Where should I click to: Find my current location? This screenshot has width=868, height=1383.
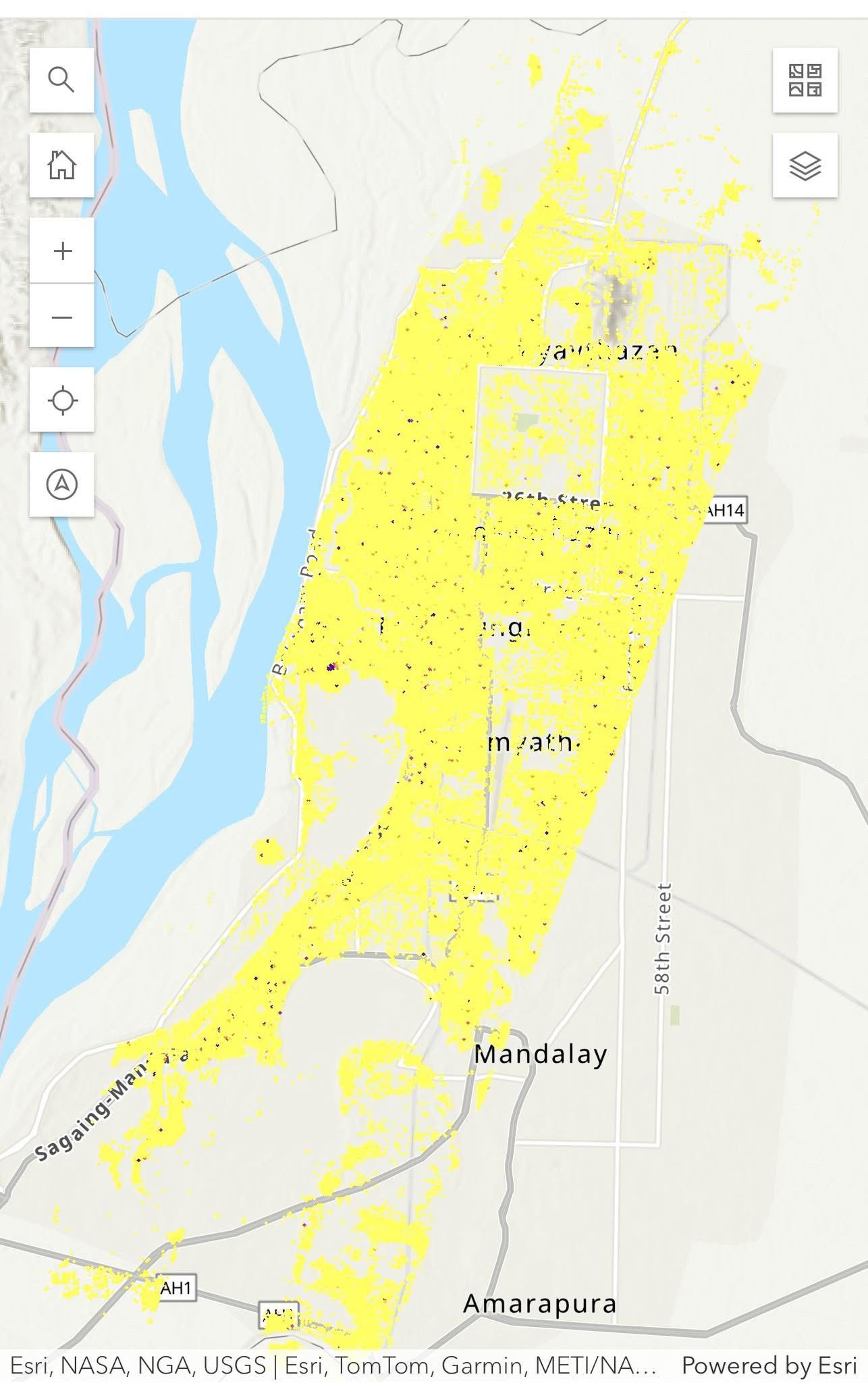coord(61,400)
